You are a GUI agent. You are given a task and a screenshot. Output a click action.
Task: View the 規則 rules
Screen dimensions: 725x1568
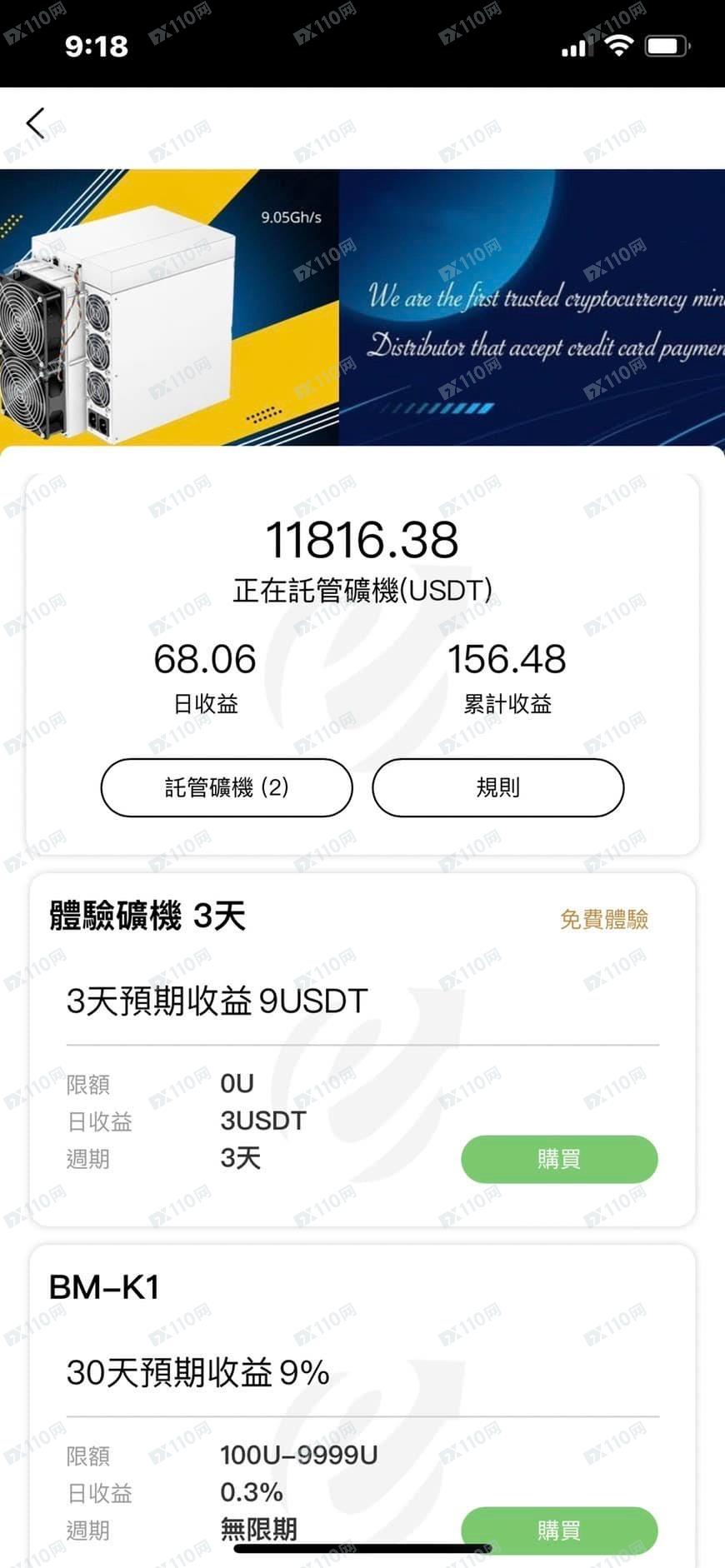[x=497, y=787]
